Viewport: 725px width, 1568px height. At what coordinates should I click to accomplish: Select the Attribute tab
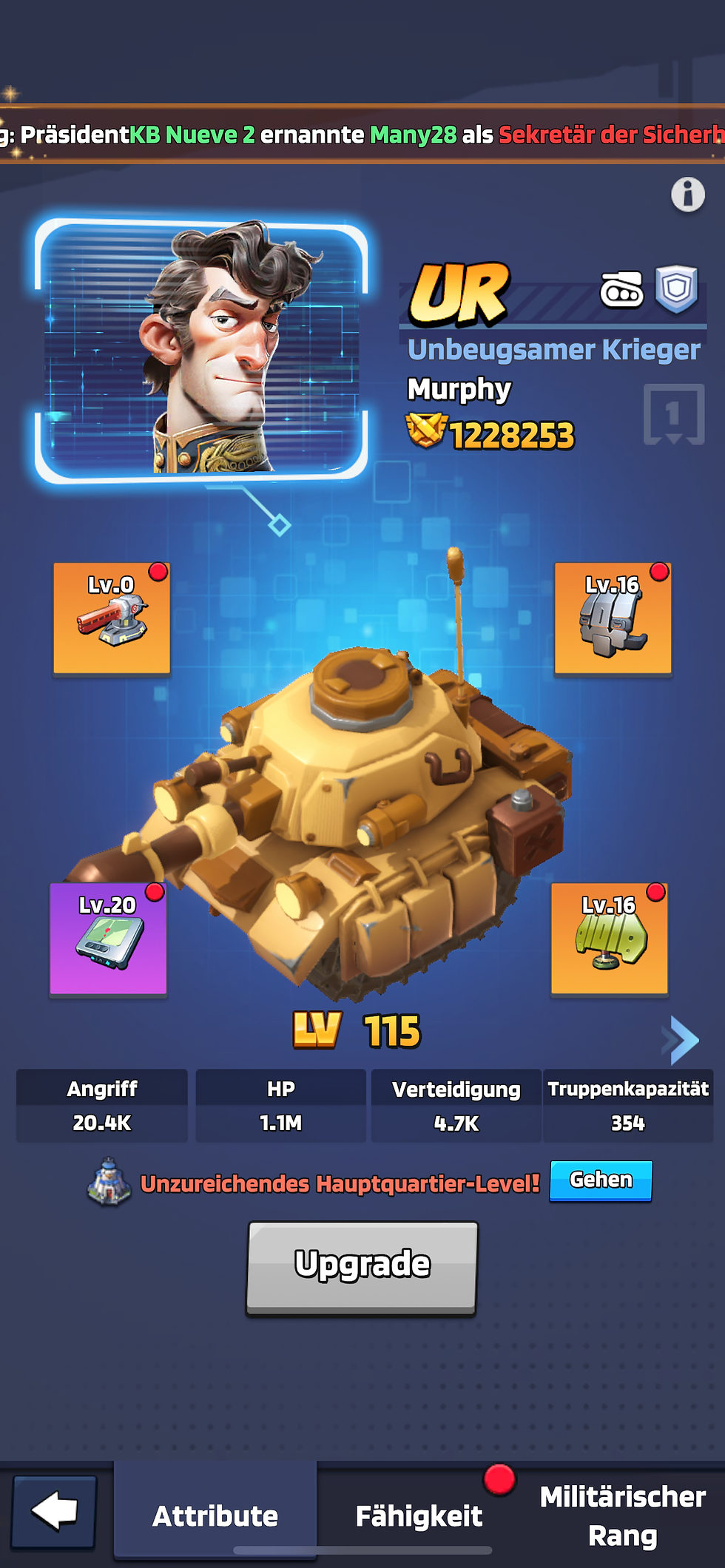pos(215,1515)
